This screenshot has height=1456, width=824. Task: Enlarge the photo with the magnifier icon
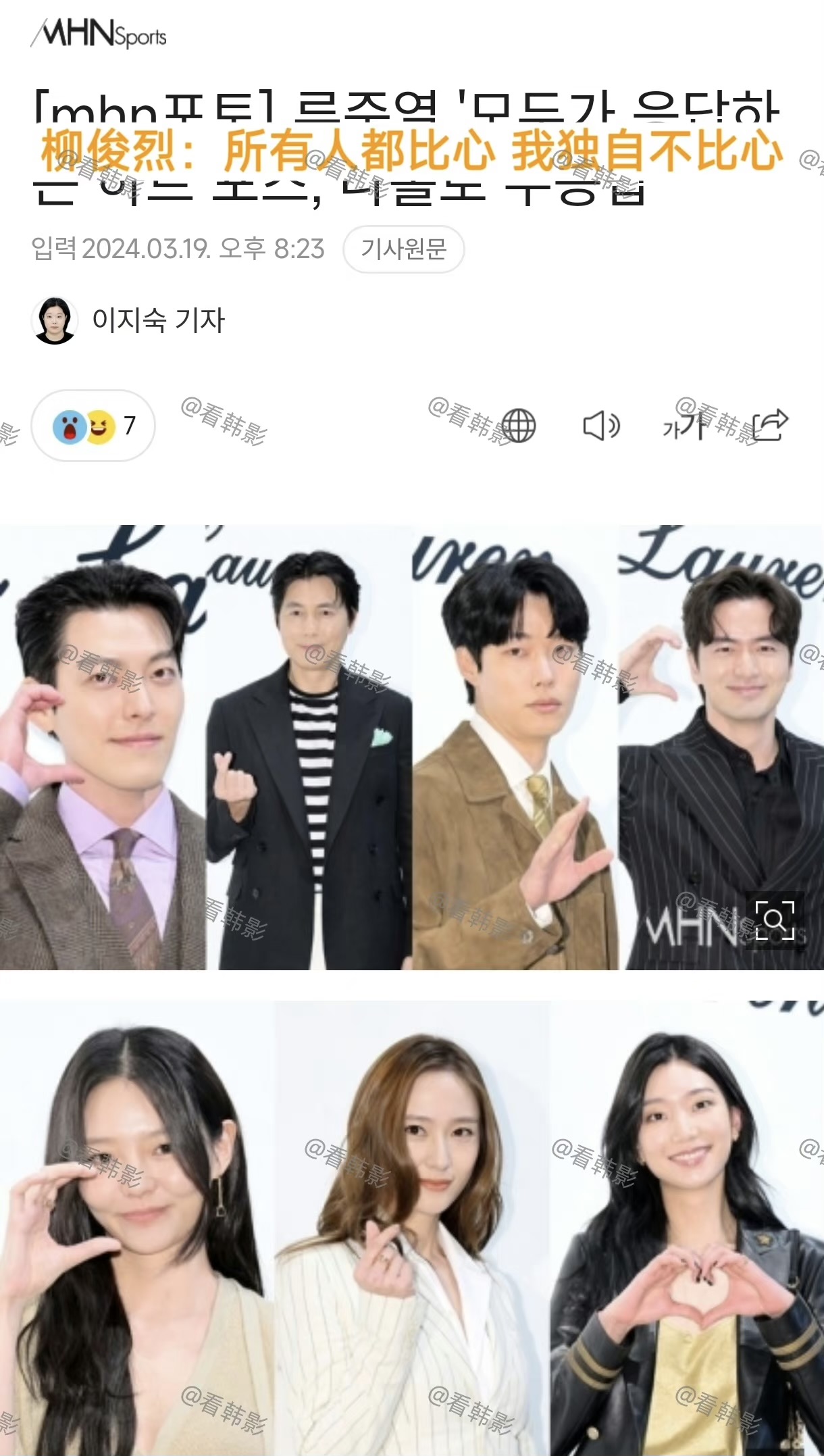(774, 920)
